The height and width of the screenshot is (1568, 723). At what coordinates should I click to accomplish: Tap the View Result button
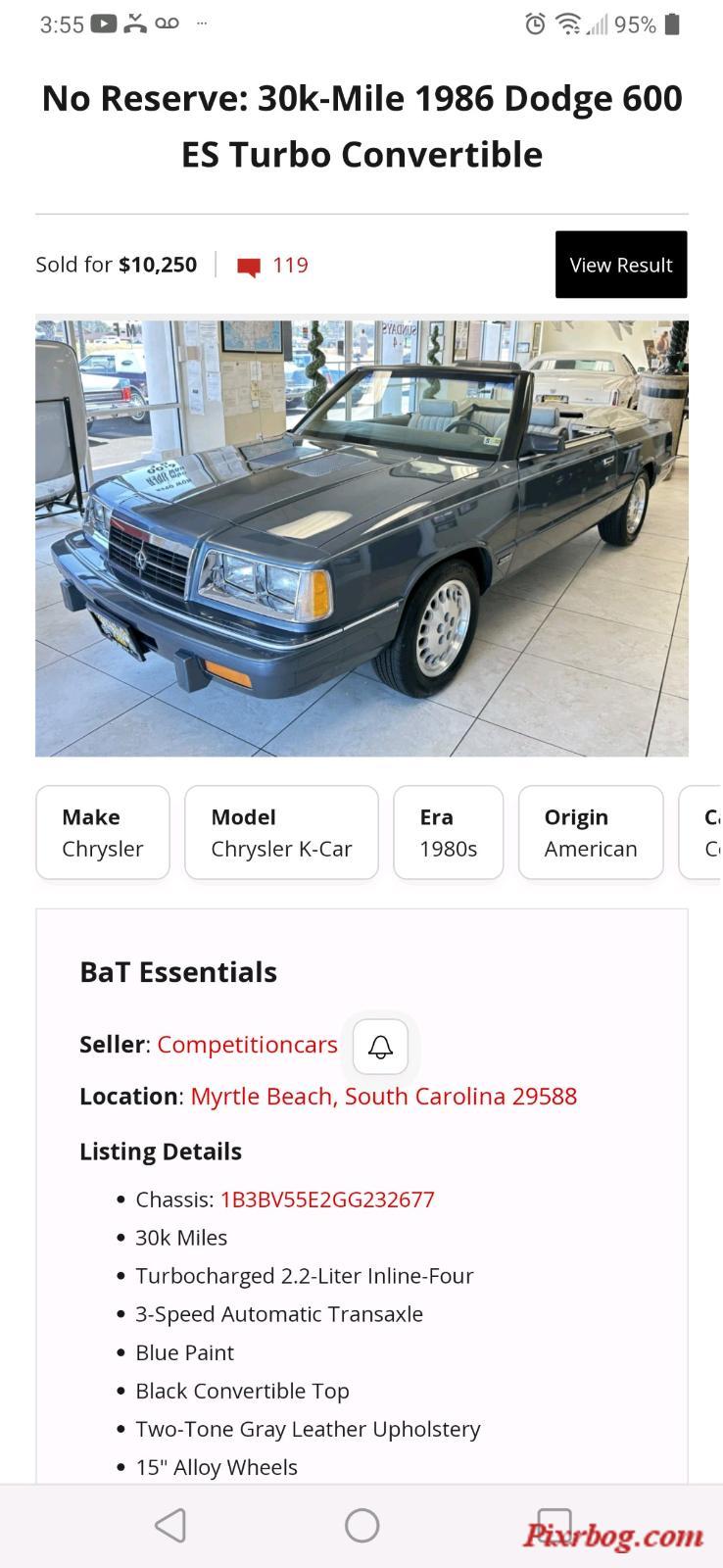620,265
